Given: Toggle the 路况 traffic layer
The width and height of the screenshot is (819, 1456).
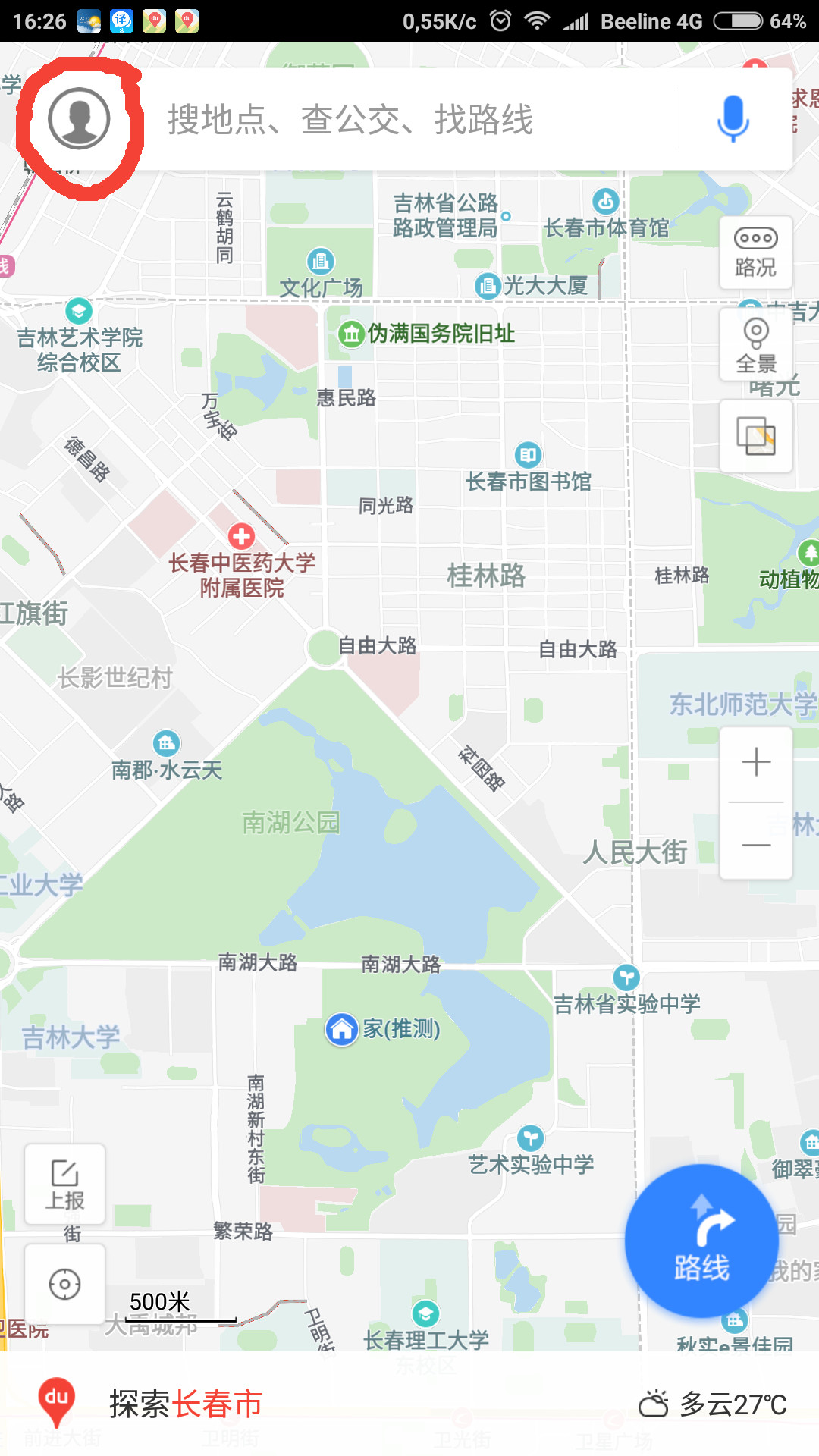Looking at the screenshot, I should [x=755, y=253].
